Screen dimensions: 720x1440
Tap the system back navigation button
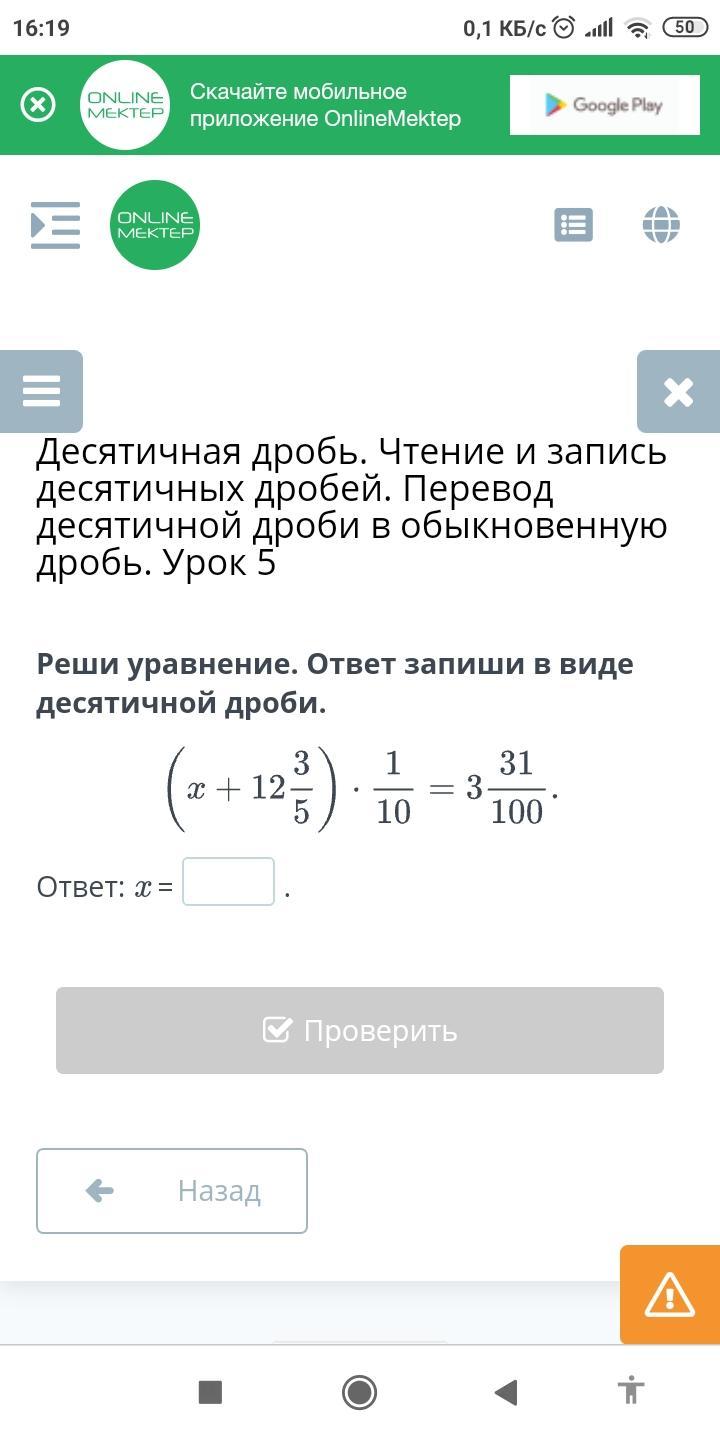[506, 1392]
